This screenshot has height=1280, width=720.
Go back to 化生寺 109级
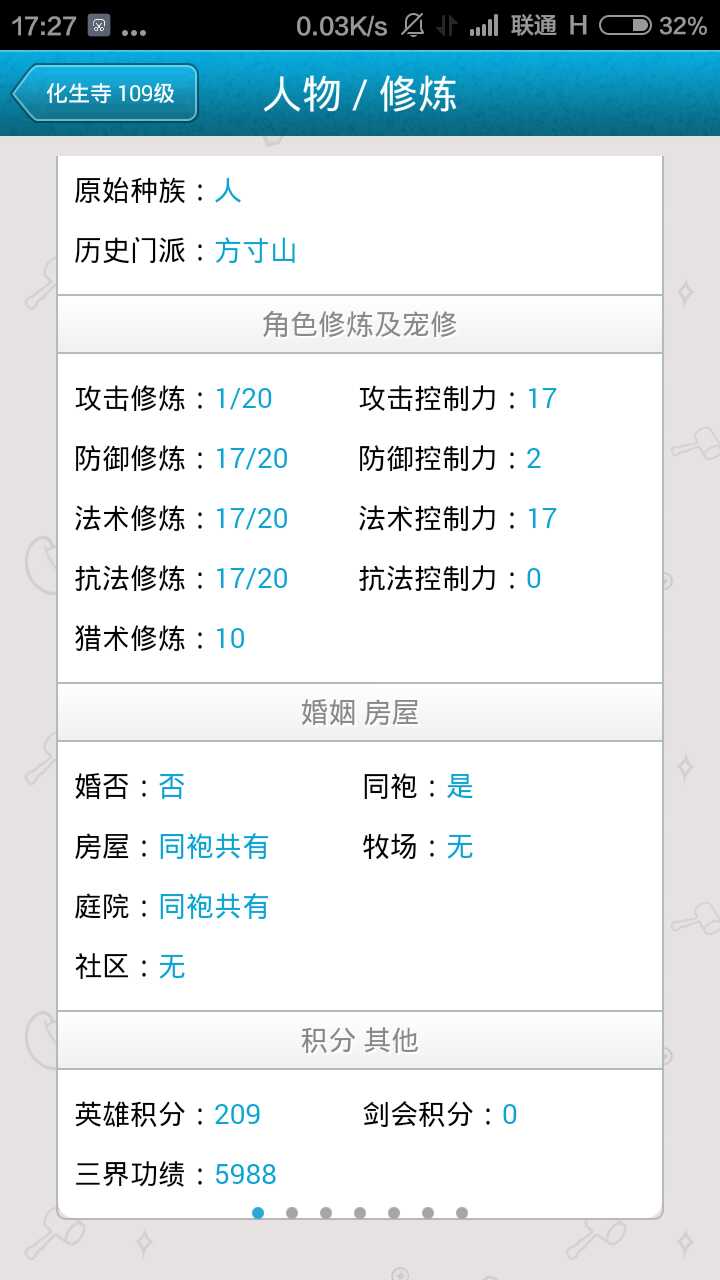click(x=106, y=94)
